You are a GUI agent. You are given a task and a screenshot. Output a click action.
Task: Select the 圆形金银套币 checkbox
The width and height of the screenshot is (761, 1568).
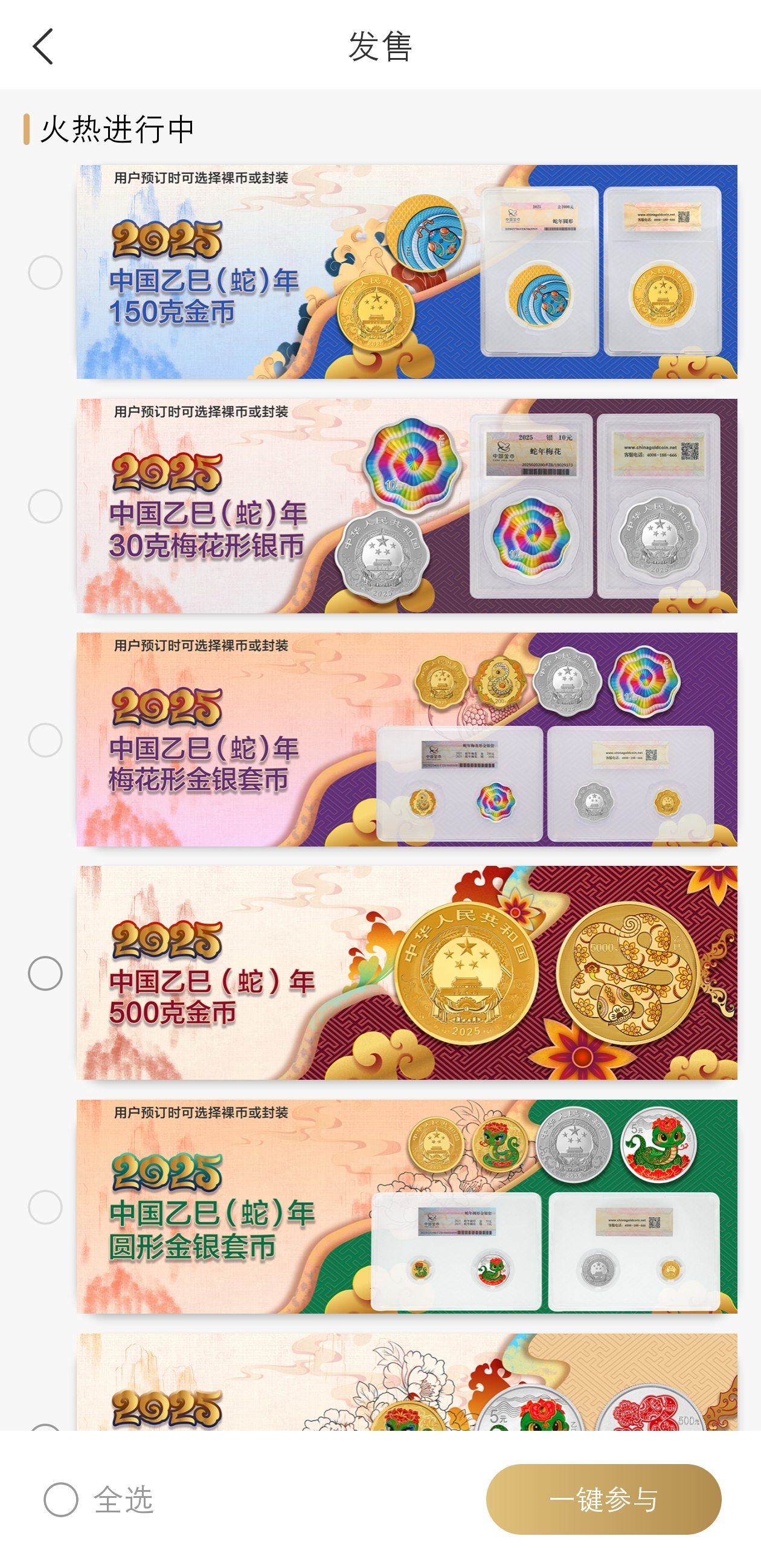pyautogui.click(x=45, y=1207)
